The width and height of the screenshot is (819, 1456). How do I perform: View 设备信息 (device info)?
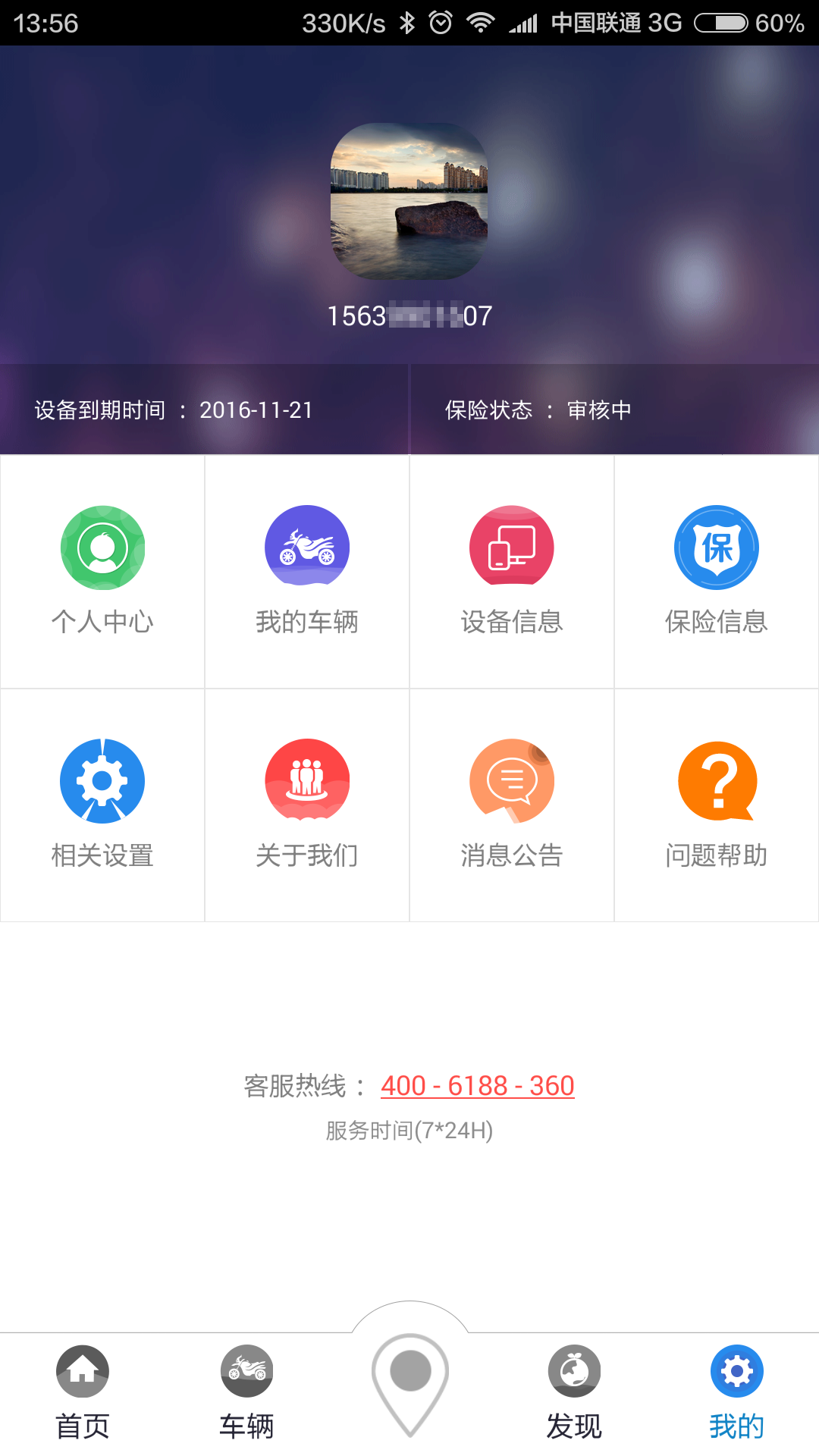point(512,570)
